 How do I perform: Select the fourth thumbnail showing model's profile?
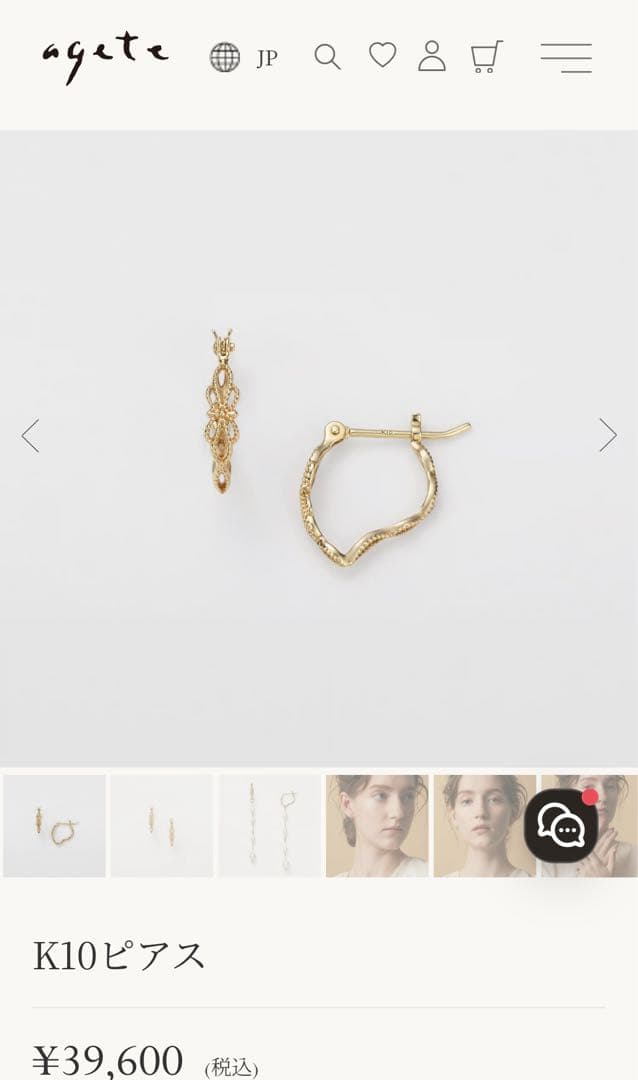tap(377, 826)
